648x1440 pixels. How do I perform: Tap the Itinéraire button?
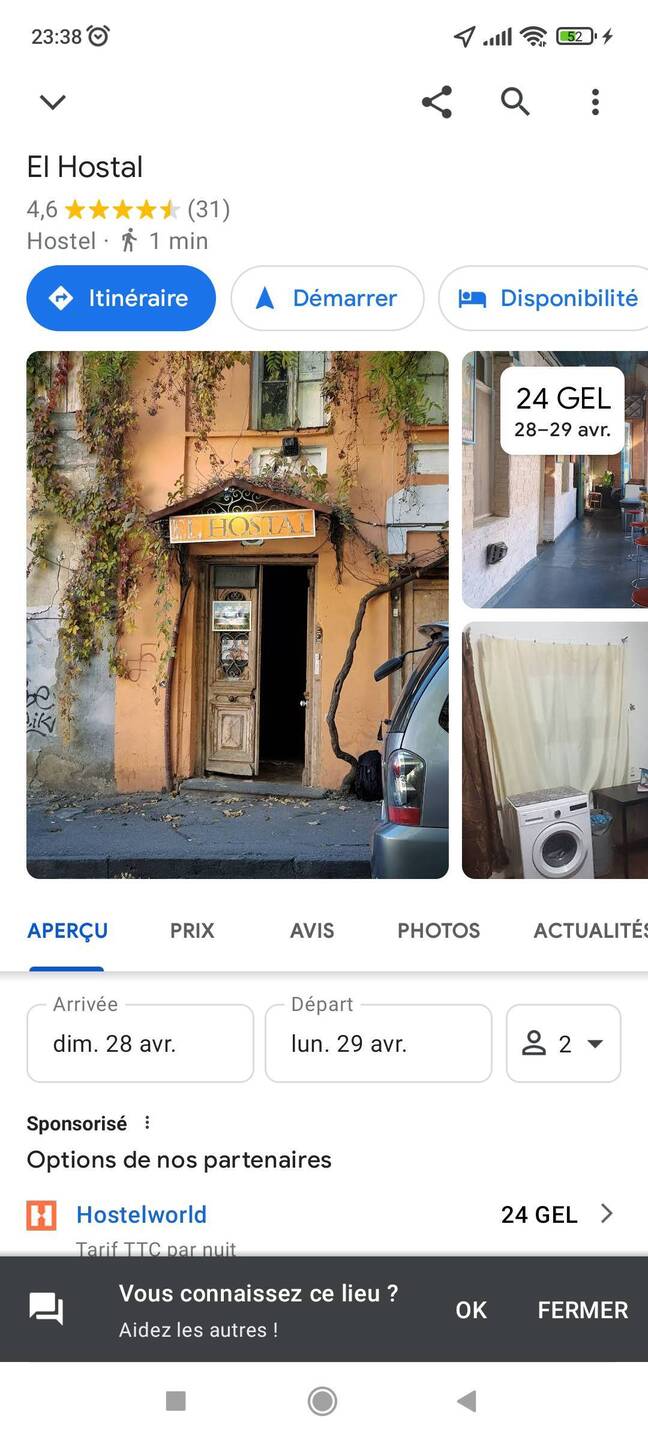[x=121, y=298]
